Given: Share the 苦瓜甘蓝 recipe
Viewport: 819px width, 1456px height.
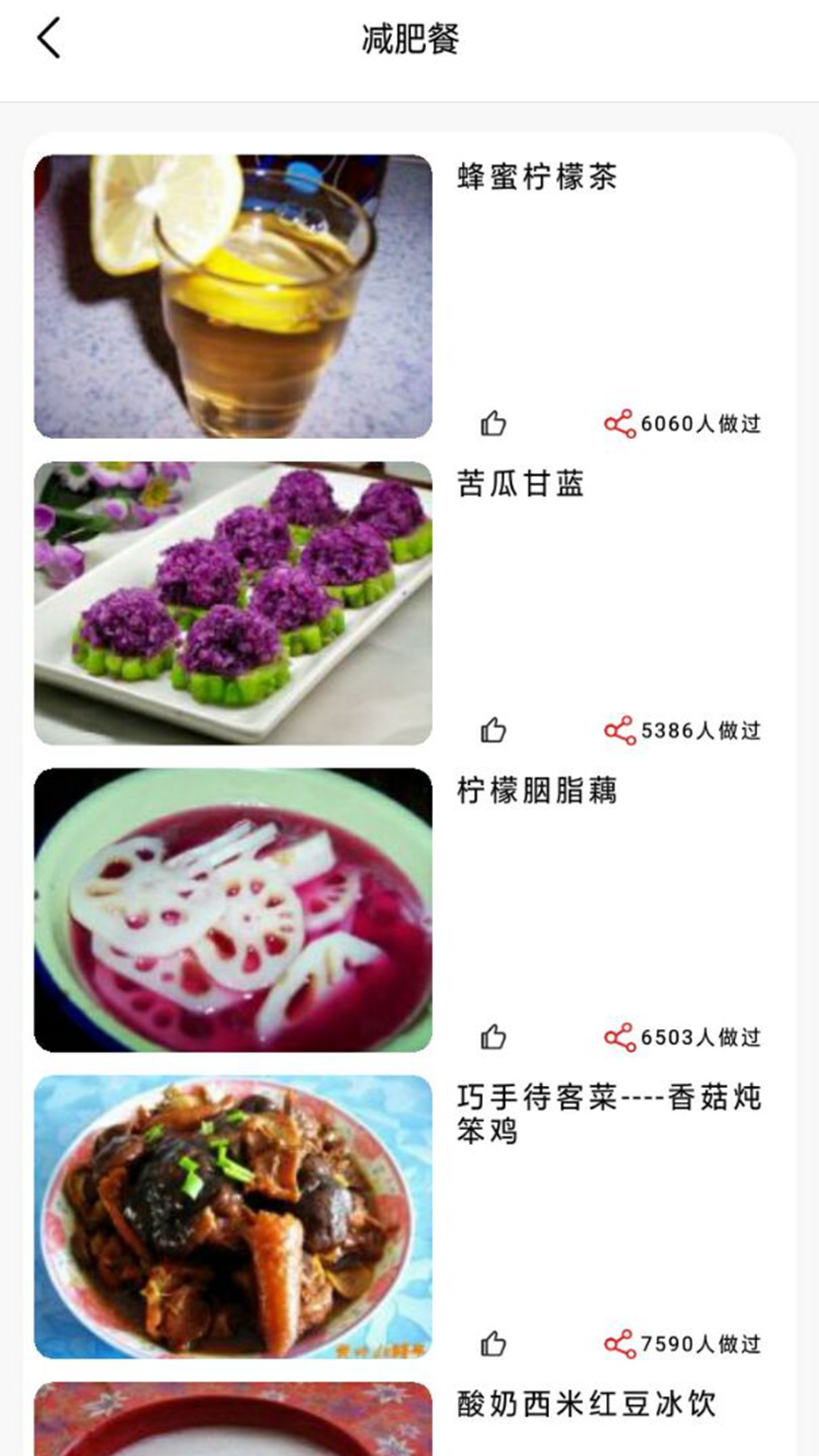Looking at the screenshot, I should click(x=622, y=730).
